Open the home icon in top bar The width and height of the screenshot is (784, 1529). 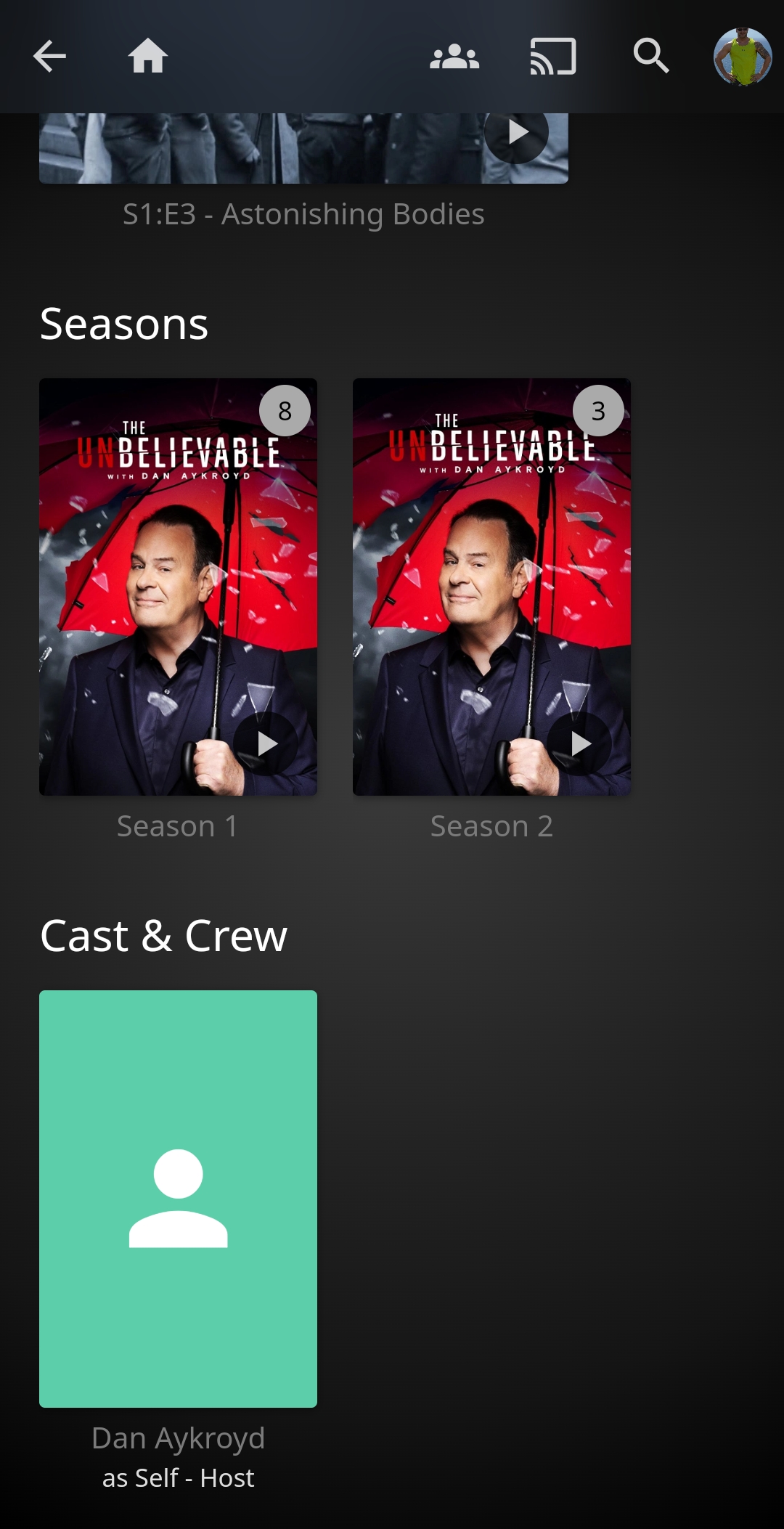tap(148, 57)
